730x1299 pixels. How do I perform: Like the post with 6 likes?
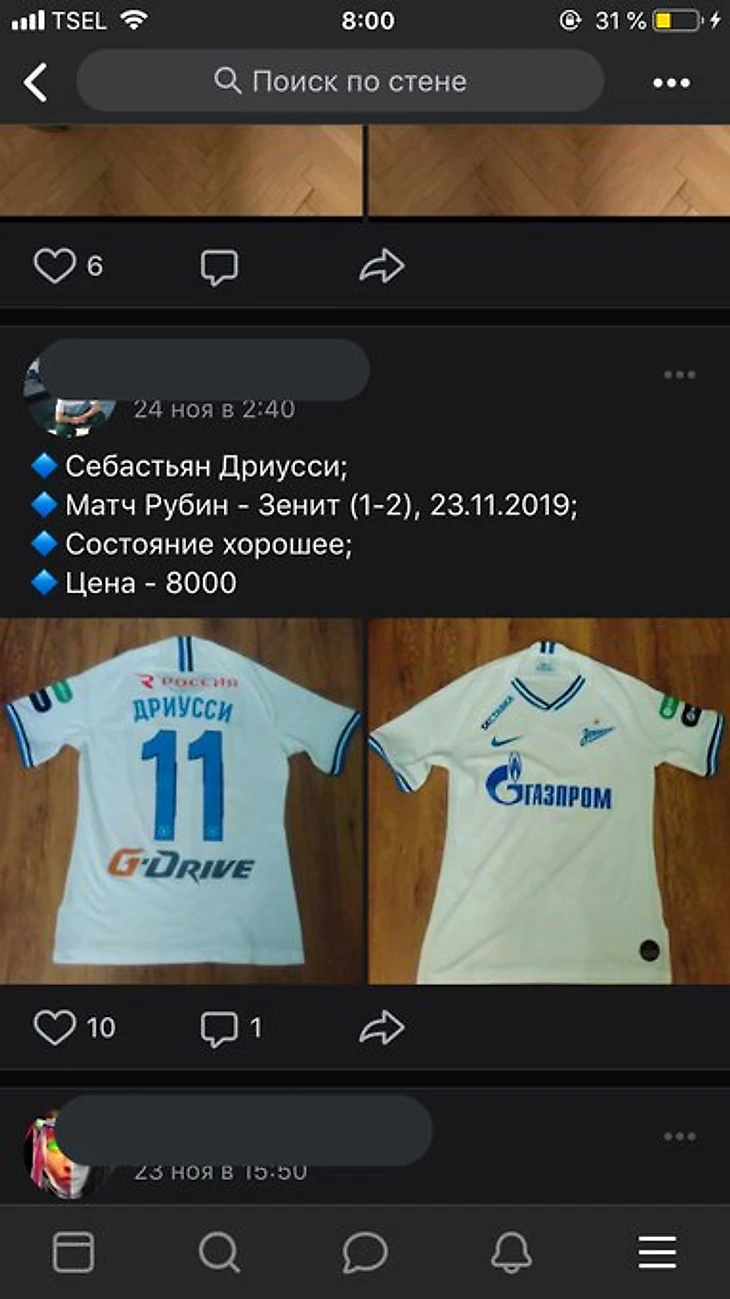tap(55, 266)
